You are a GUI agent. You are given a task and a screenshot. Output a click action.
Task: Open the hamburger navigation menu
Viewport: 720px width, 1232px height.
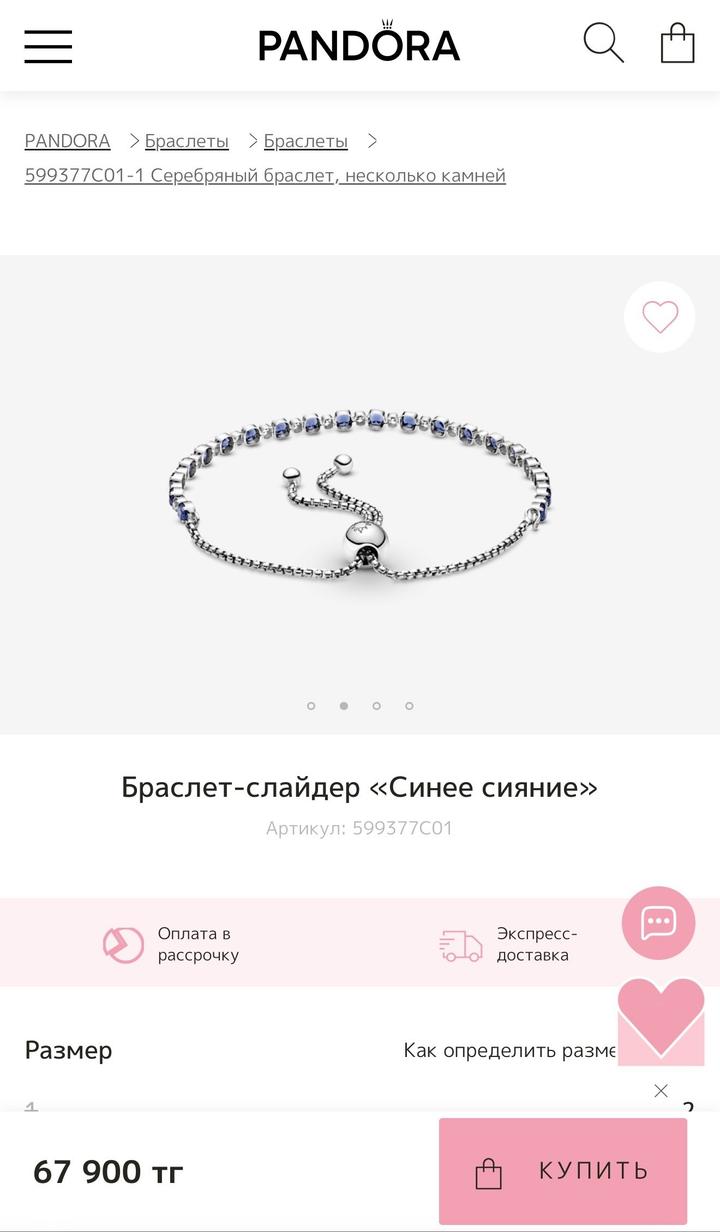tap(48, 46)
